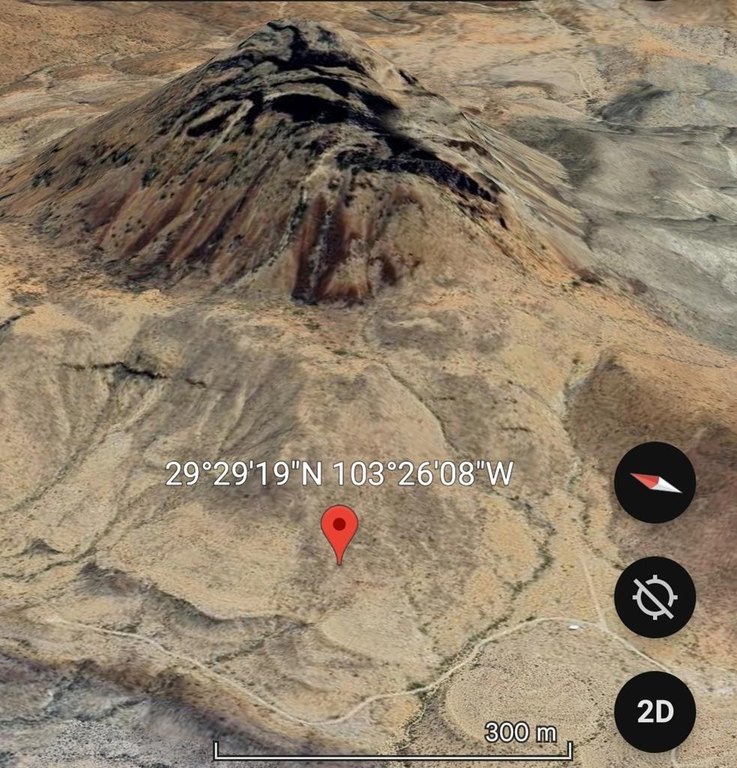The width and height of the screenshot is (737, 768).
Task: Tap the my location button
Action: [655, 597]
